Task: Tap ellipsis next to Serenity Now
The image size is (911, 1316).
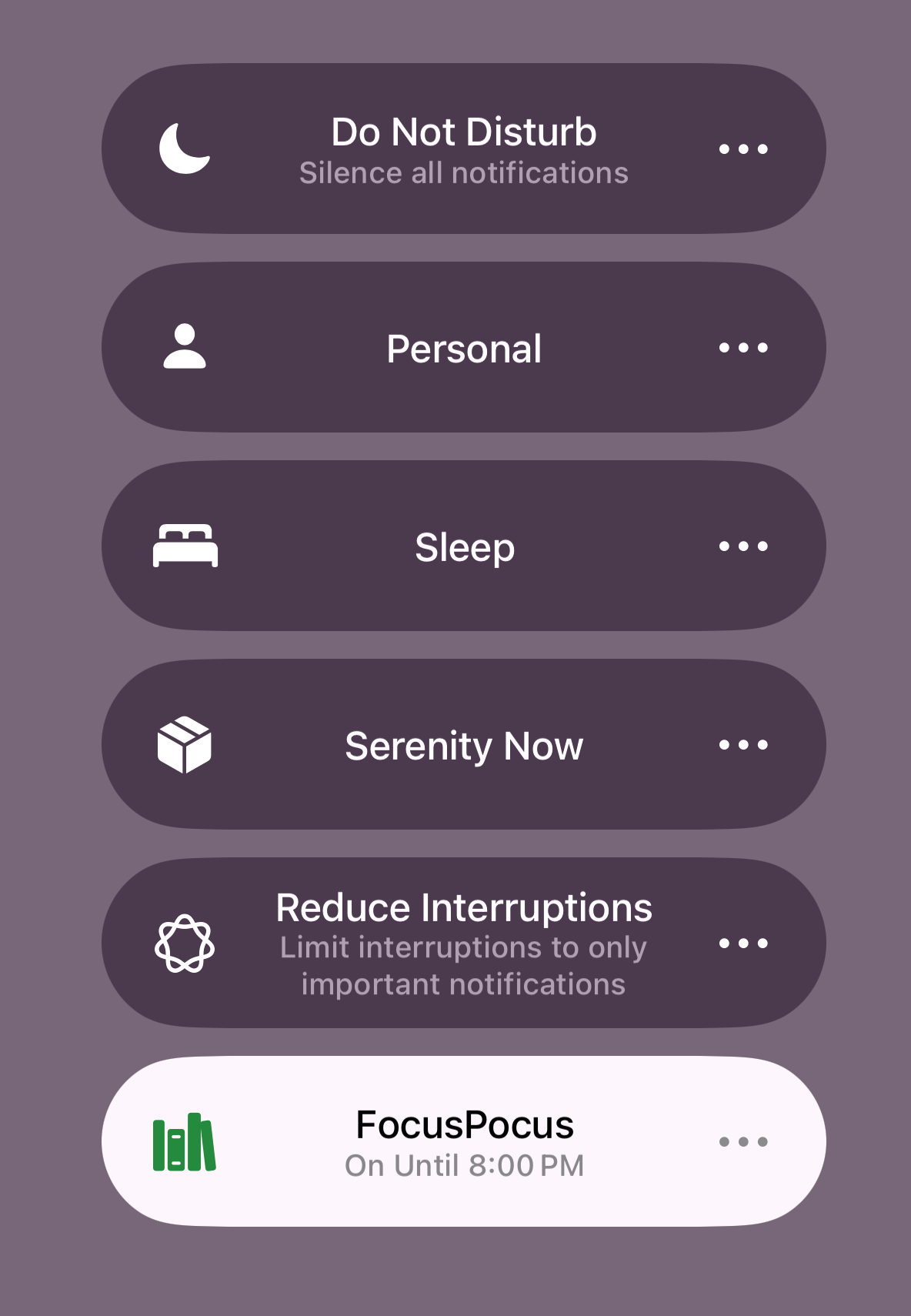Action: click(743, 745)
